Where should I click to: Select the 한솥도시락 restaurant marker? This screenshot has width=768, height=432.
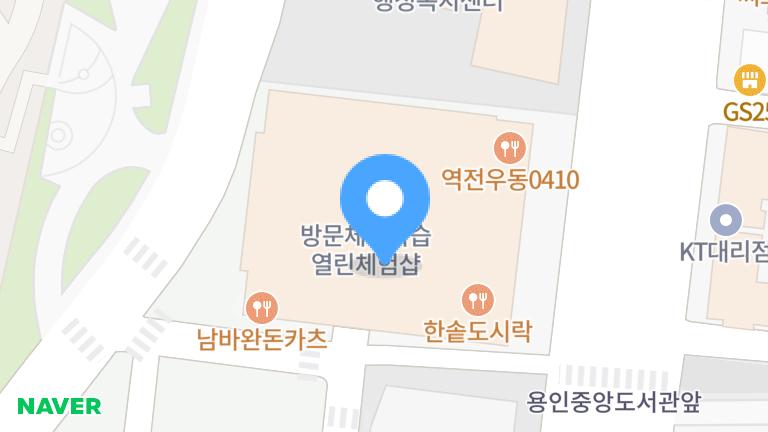click(x=478, y=298)
